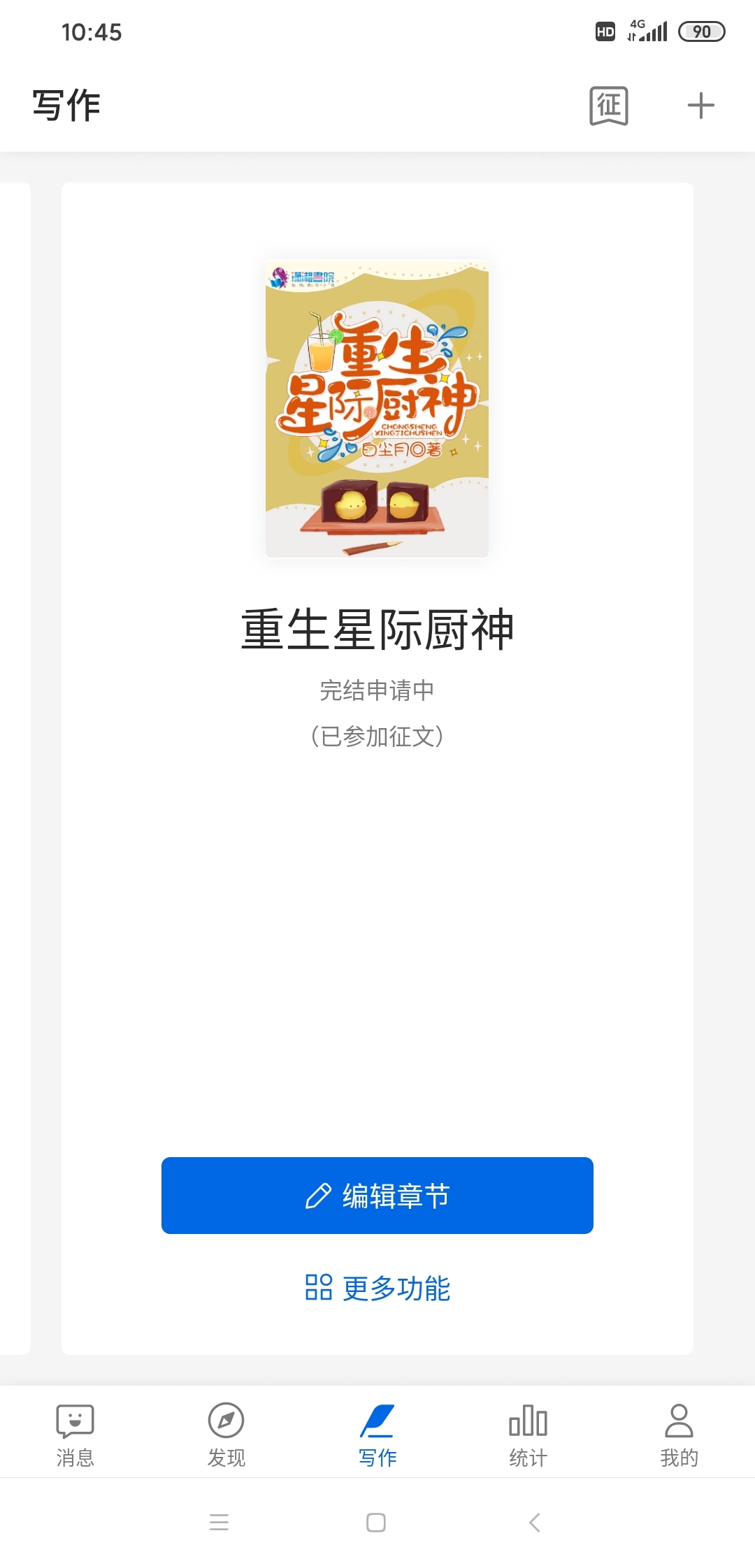Open 更多功能 options
Viewport: 755px width, 1568px height.
coord(377,1288)
